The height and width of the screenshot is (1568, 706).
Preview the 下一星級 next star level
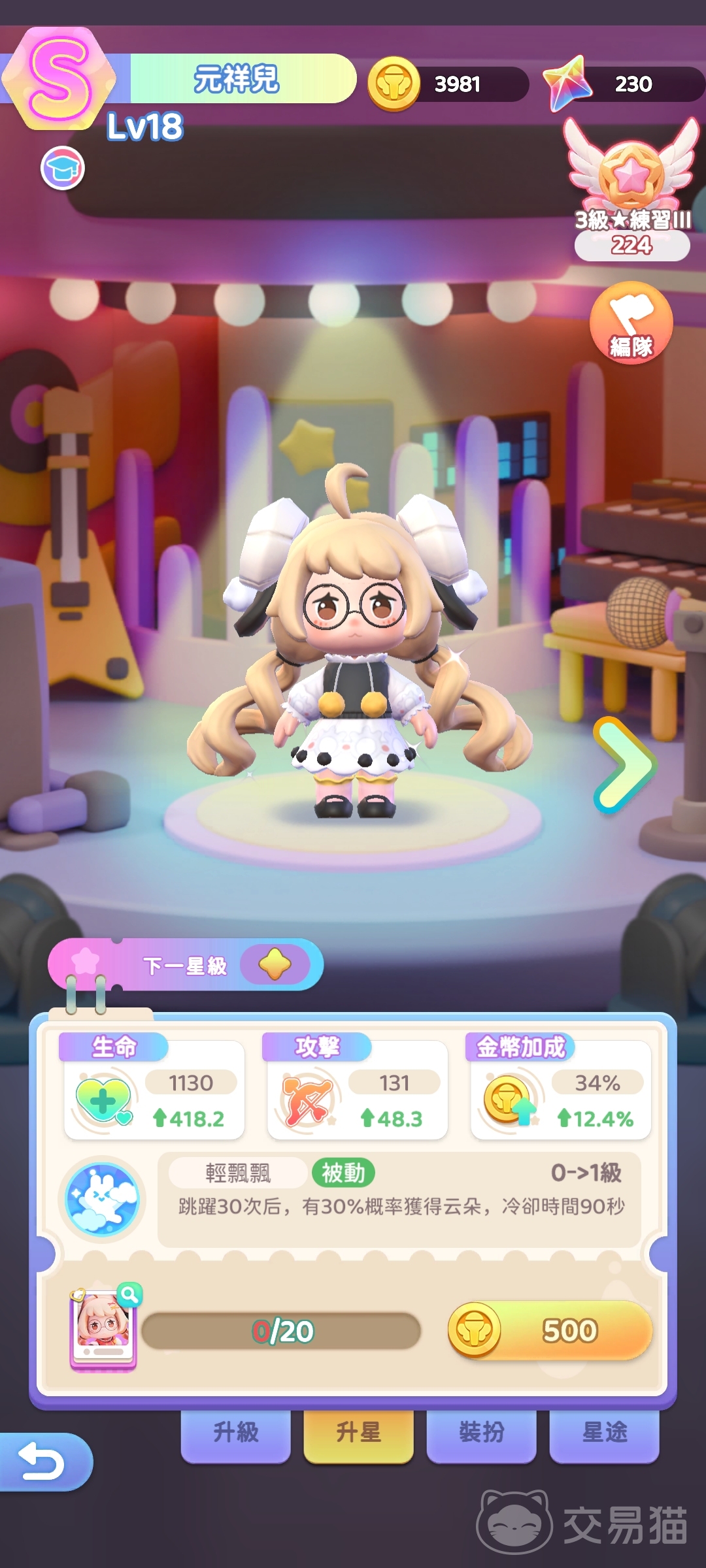pyautogui.click(x=186, y=965)
